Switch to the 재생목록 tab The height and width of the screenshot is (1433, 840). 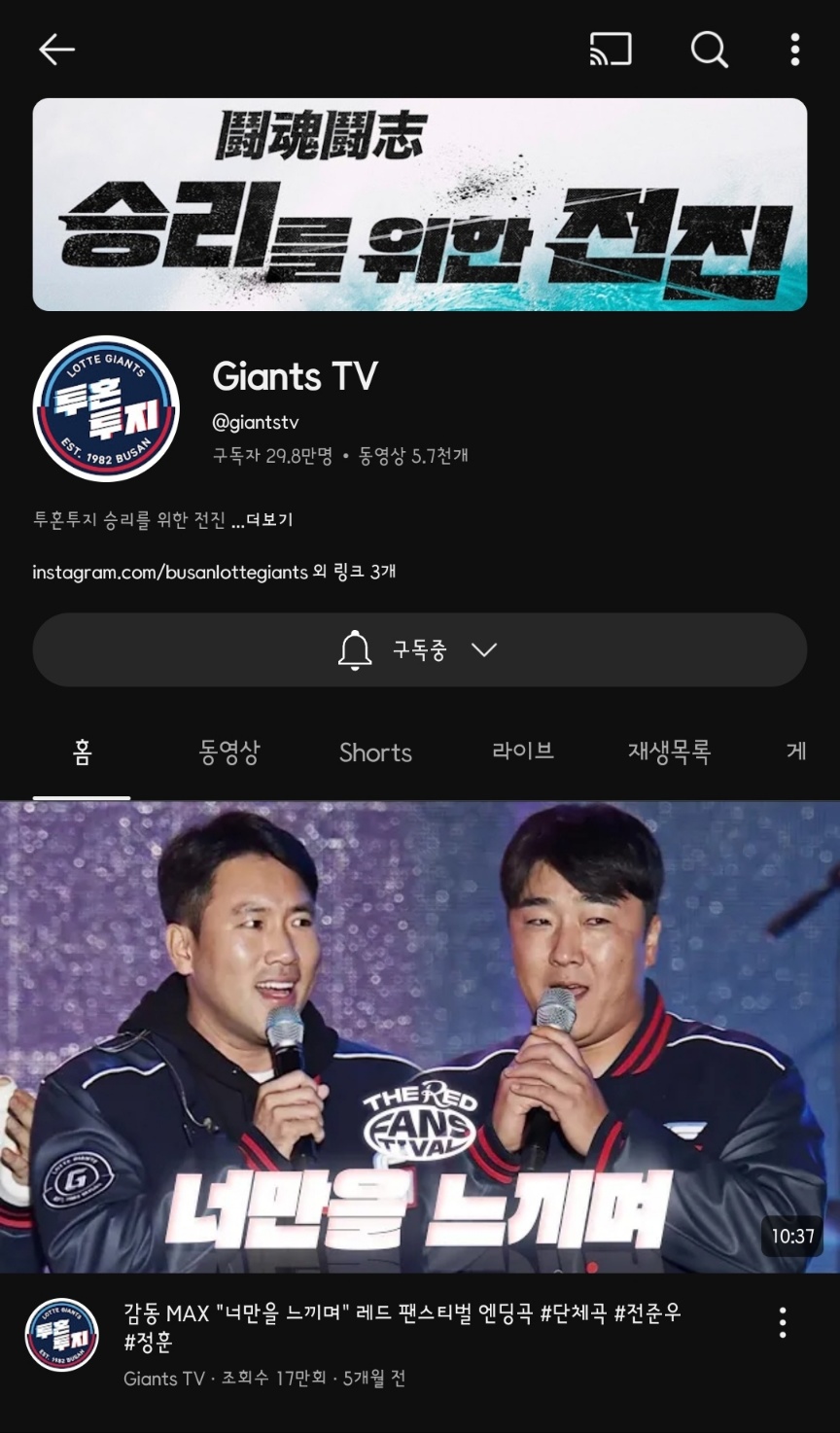(x=669, y=752)
